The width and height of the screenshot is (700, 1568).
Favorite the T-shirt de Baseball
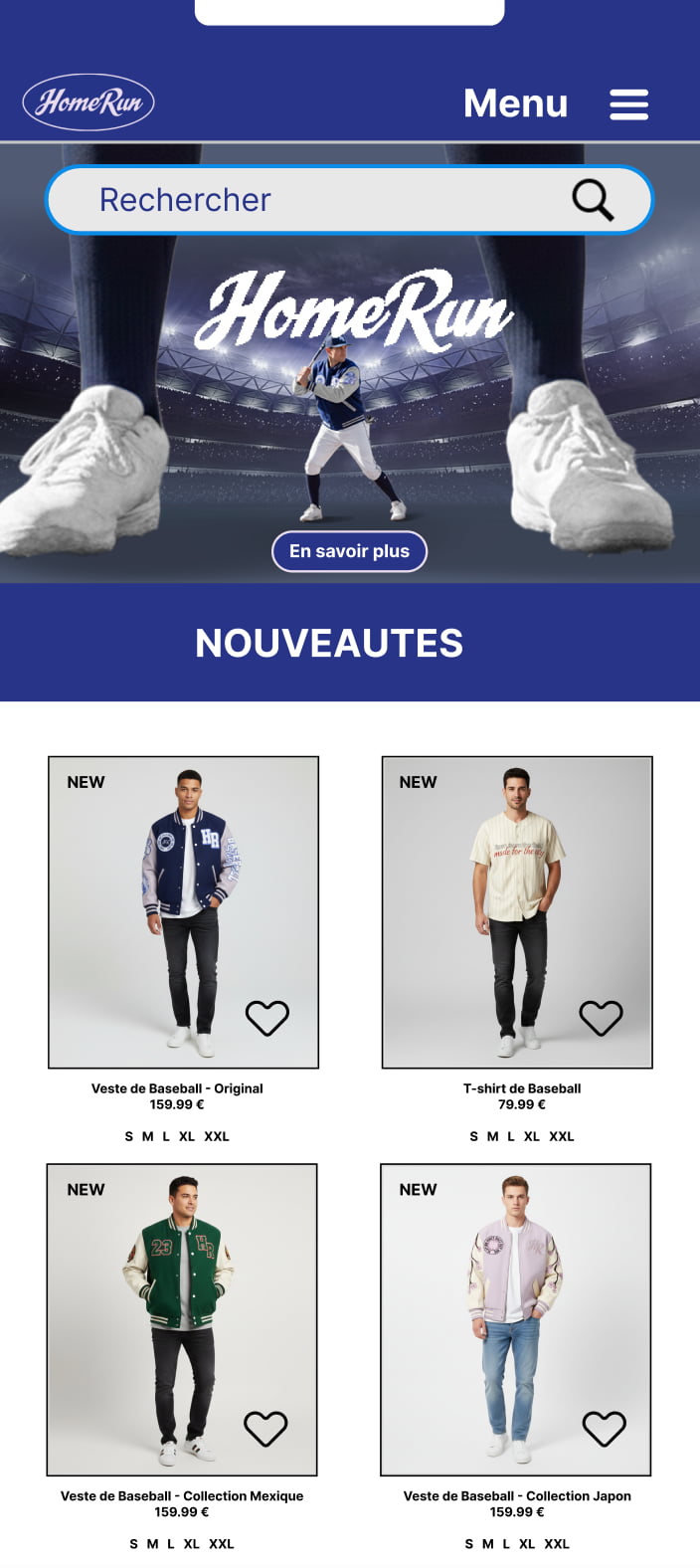601,1018
